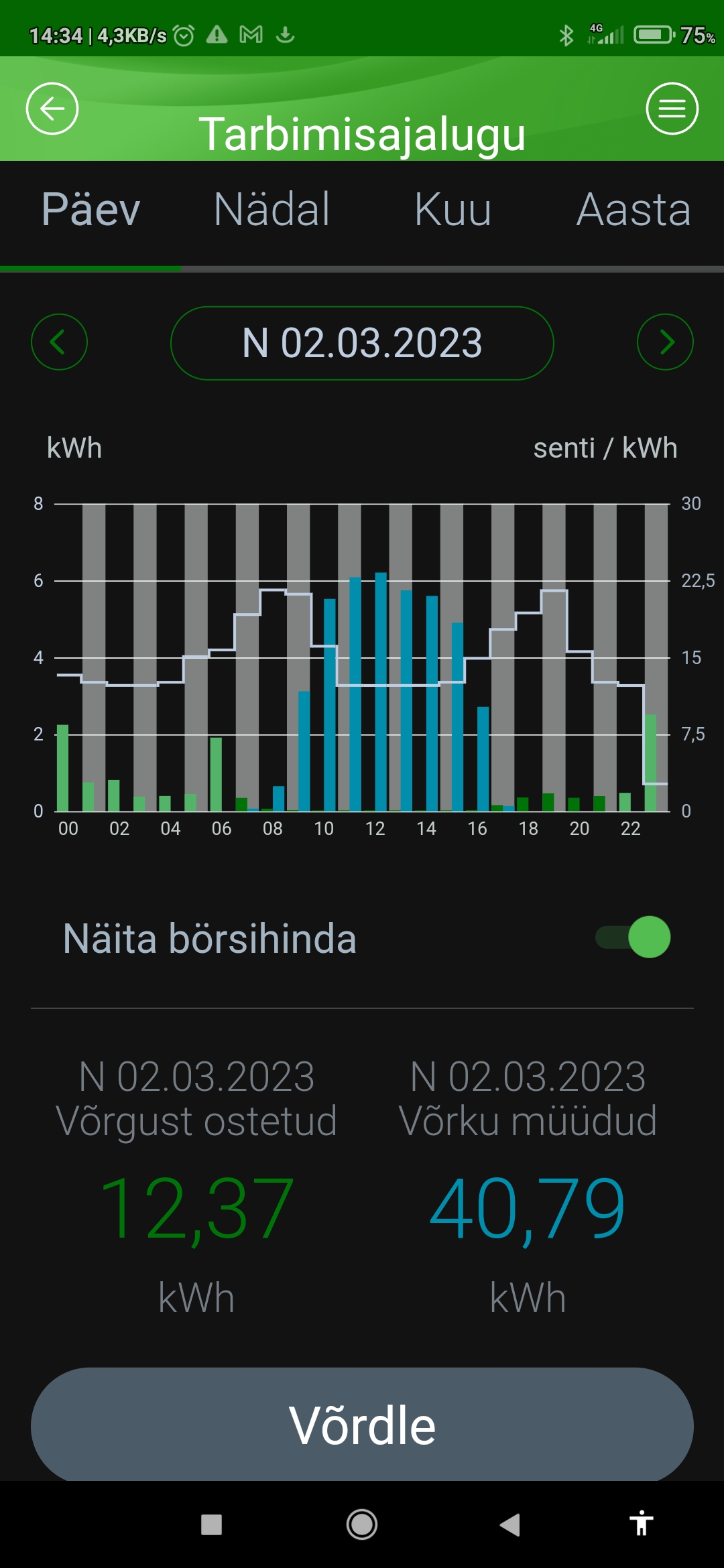Select the Kuu tab
The image size is (724, 1568).
click(452, 210)
